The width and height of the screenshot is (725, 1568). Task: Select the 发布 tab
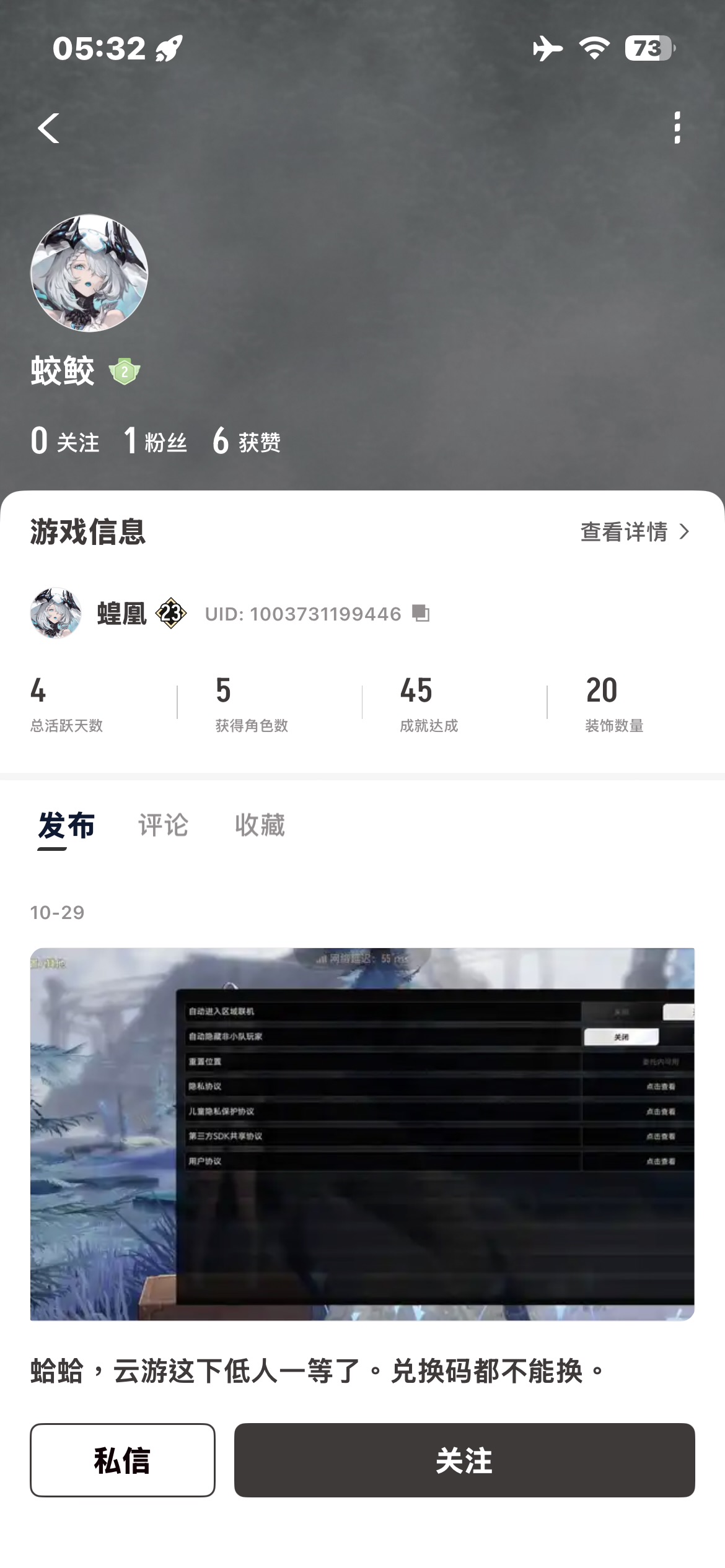click(66, 825)
